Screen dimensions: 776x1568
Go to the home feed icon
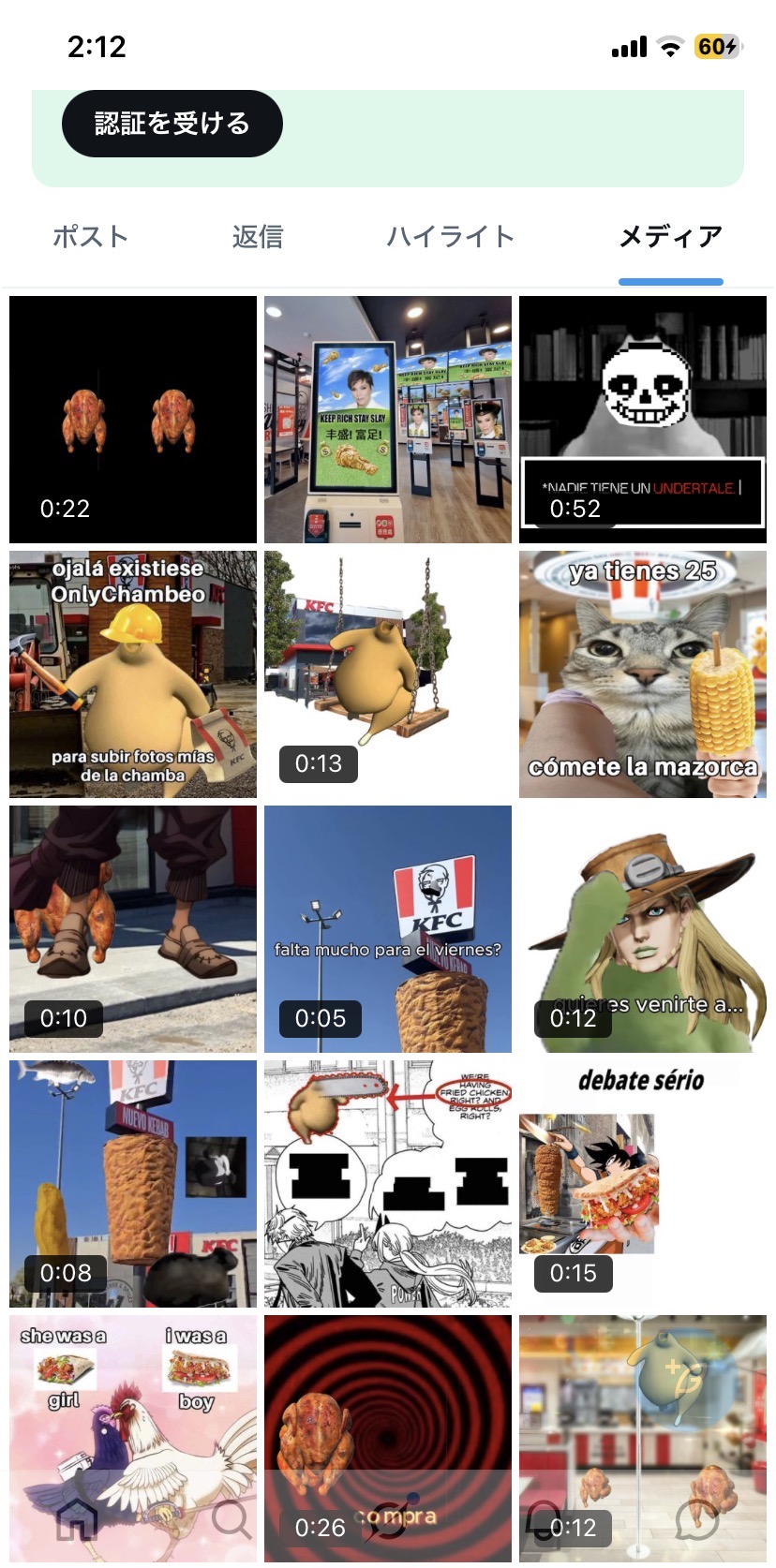[x=78, y=1519]
